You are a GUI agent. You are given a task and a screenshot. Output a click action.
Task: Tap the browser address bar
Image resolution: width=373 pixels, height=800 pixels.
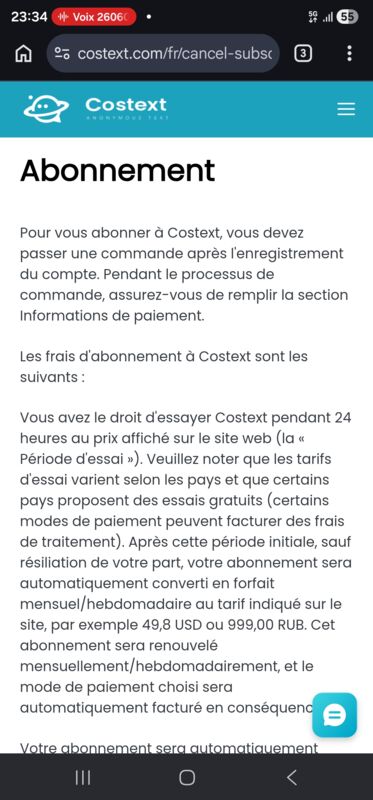coord(163,54)
